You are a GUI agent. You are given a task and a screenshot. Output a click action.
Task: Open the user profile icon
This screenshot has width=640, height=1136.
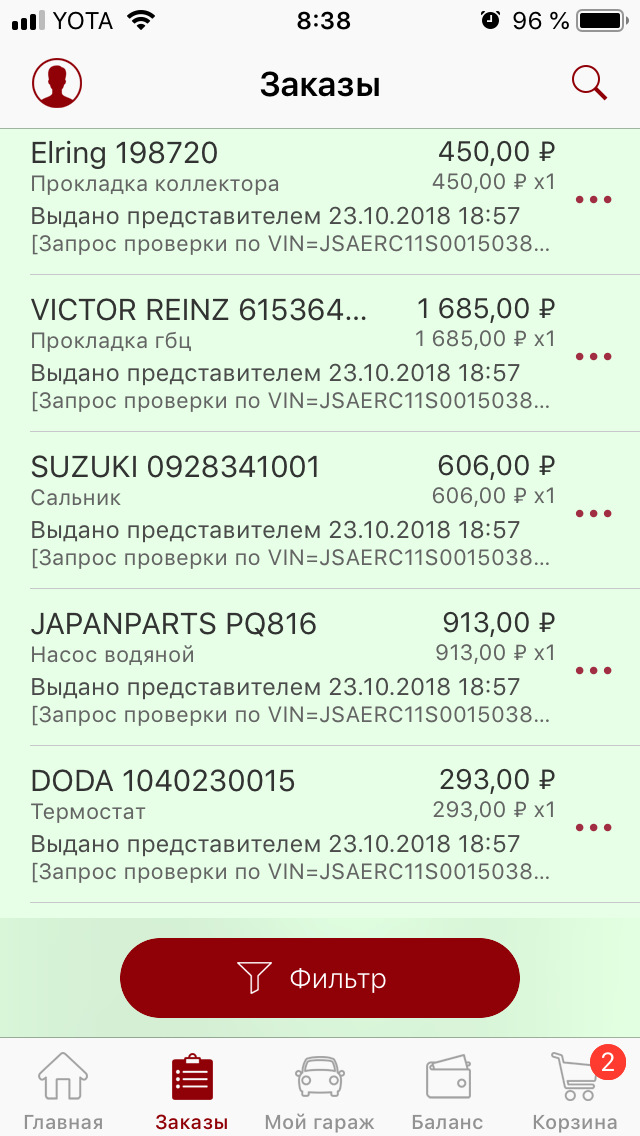(57, 83)
